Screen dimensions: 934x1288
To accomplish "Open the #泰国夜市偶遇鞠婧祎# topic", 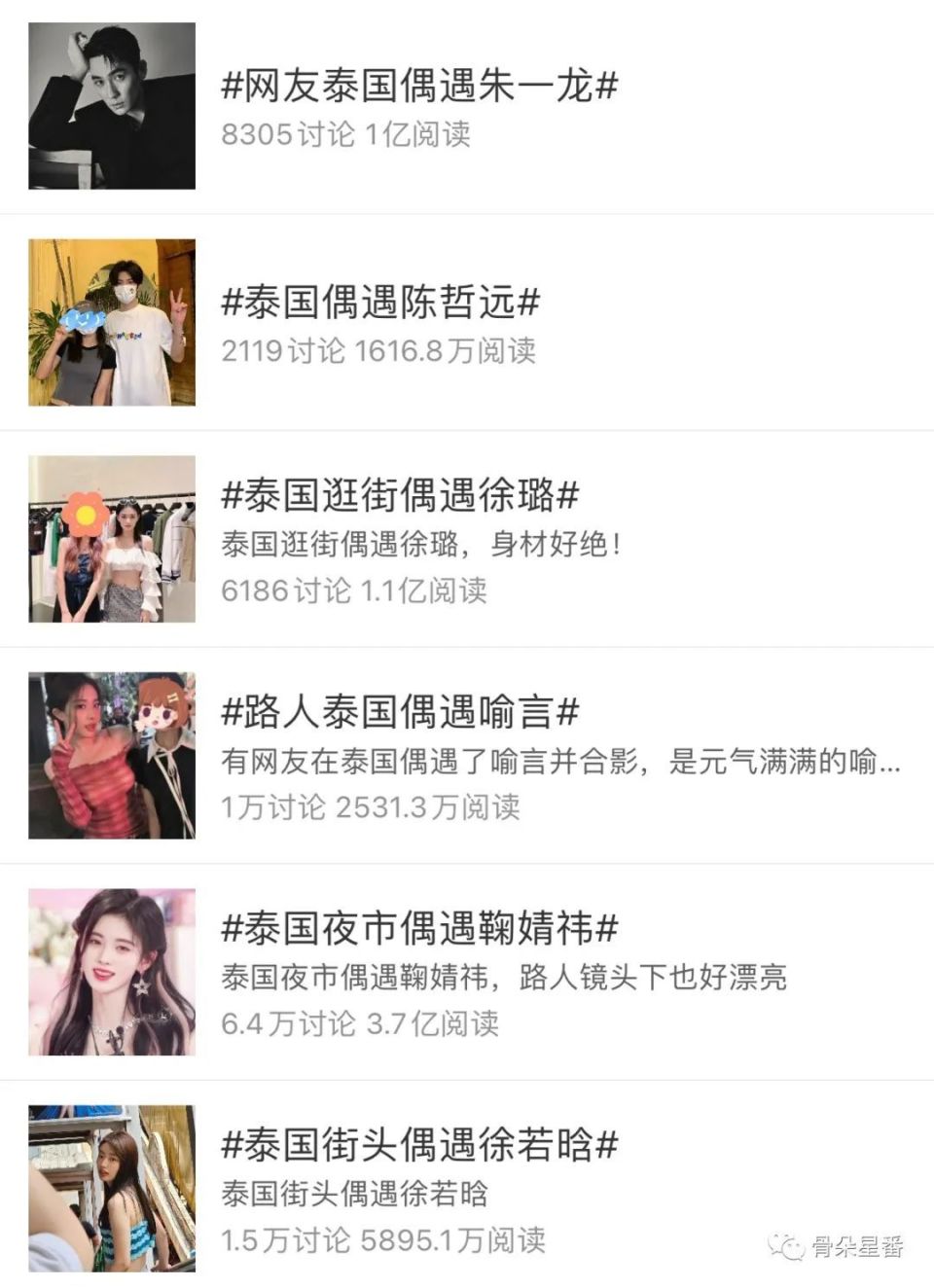I will coord(419,929).
